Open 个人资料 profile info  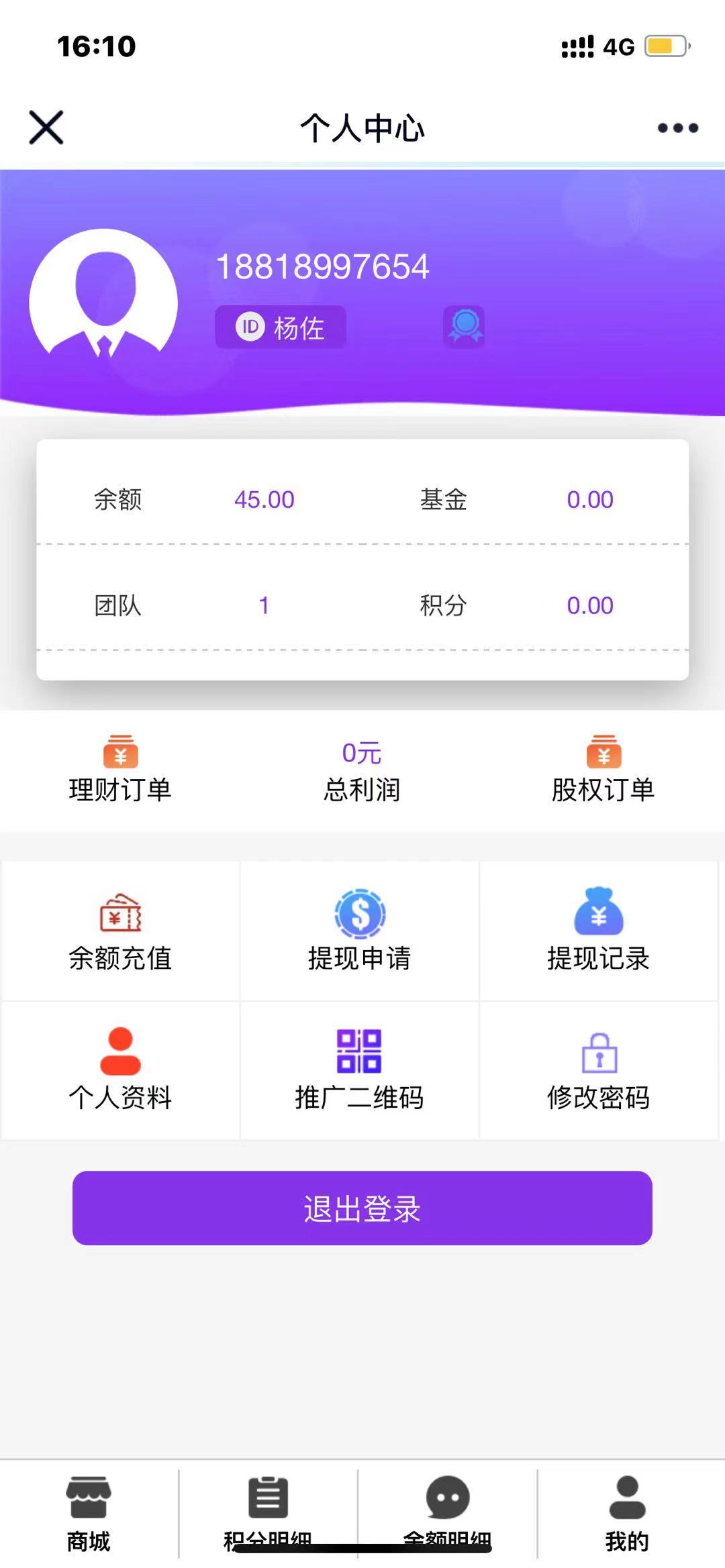(x=120, y=1069)
